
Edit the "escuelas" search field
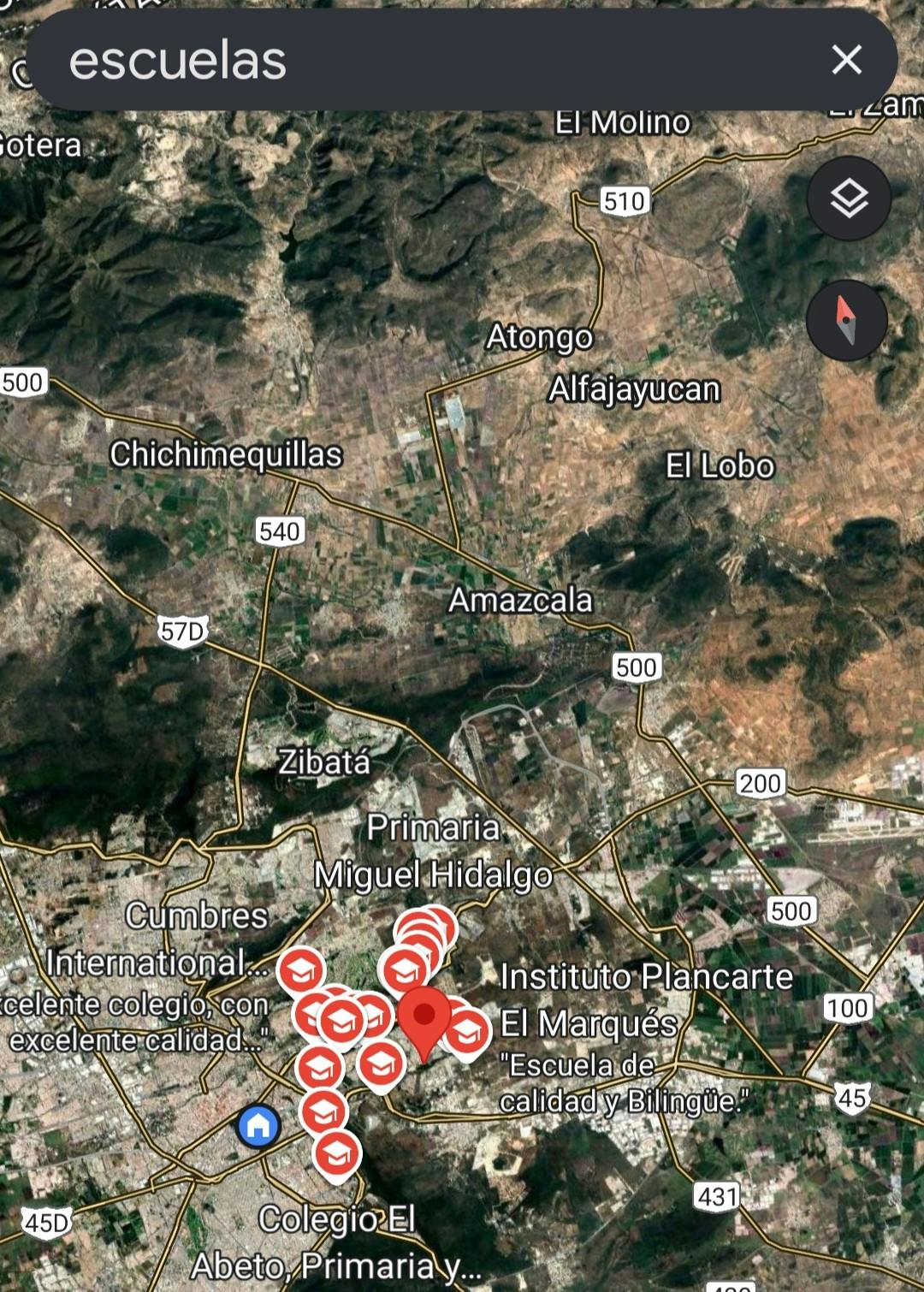tap(428, 60)
